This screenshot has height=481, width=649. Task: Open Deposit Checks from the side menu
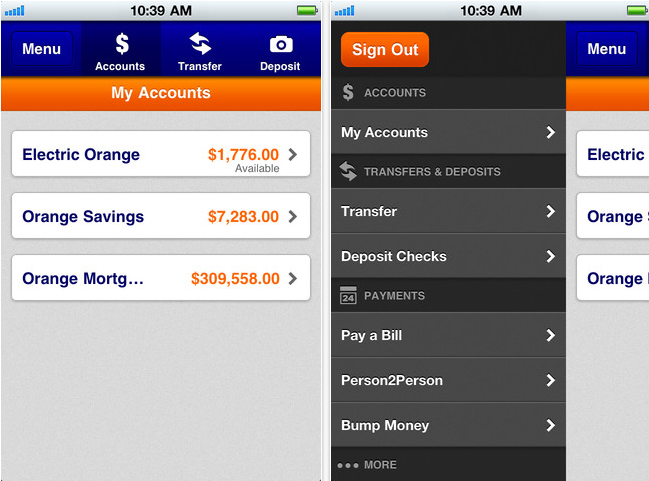click(448, 256)
